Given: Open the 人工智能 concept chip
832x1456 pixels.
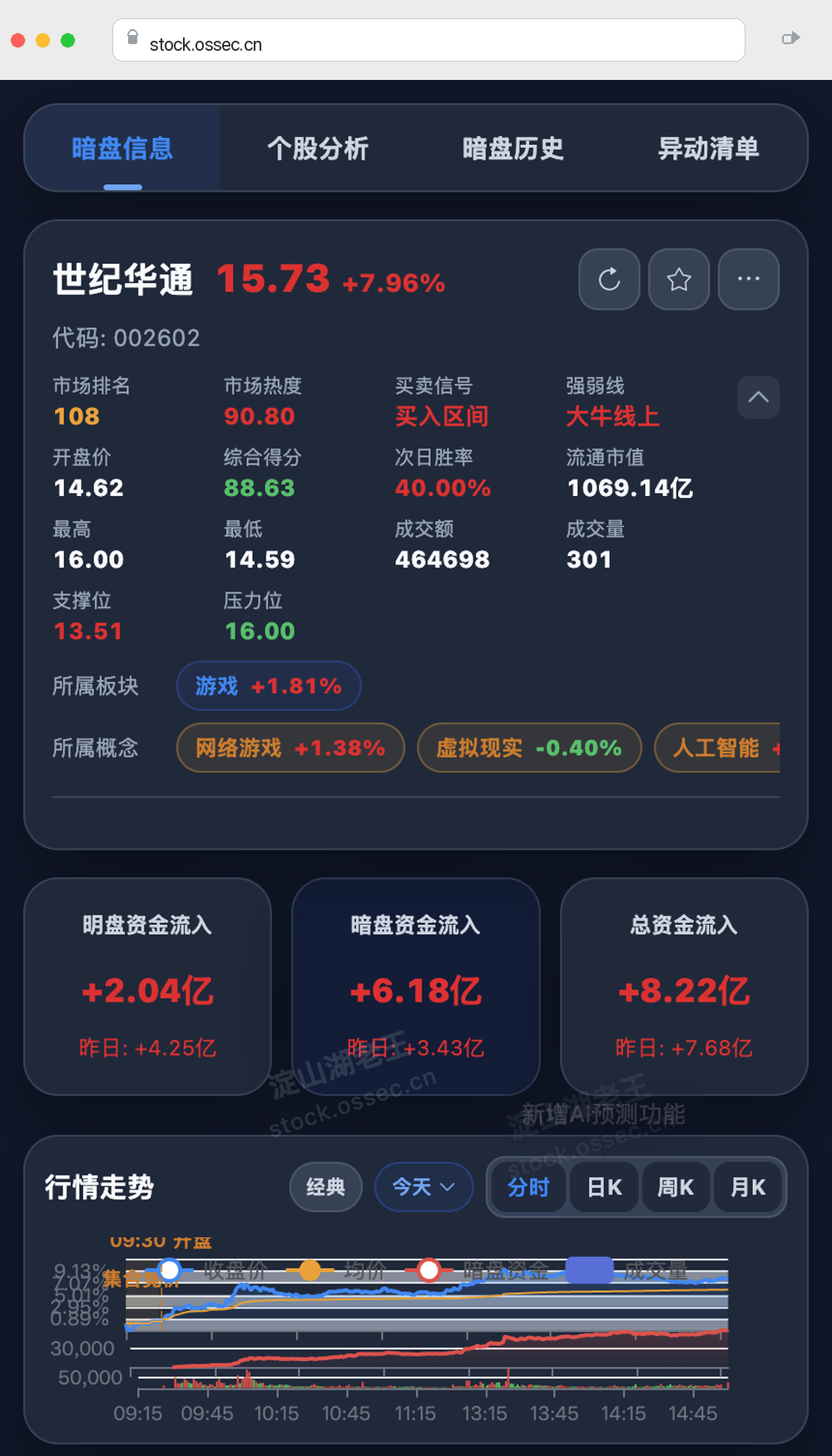Looking at the screenshot, I should (x=717, y=748).
